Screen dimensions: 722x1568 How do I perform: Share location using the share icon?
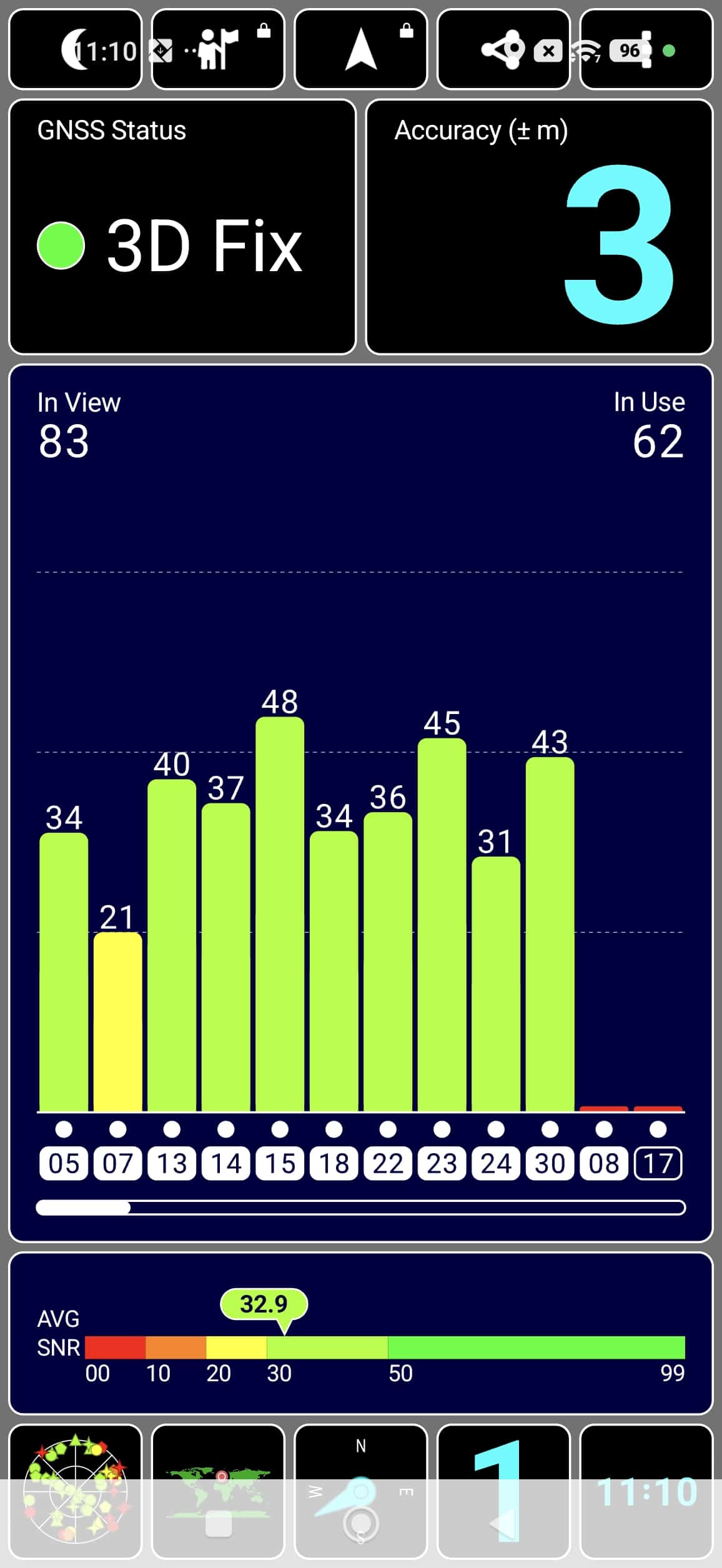click(503, 50)
